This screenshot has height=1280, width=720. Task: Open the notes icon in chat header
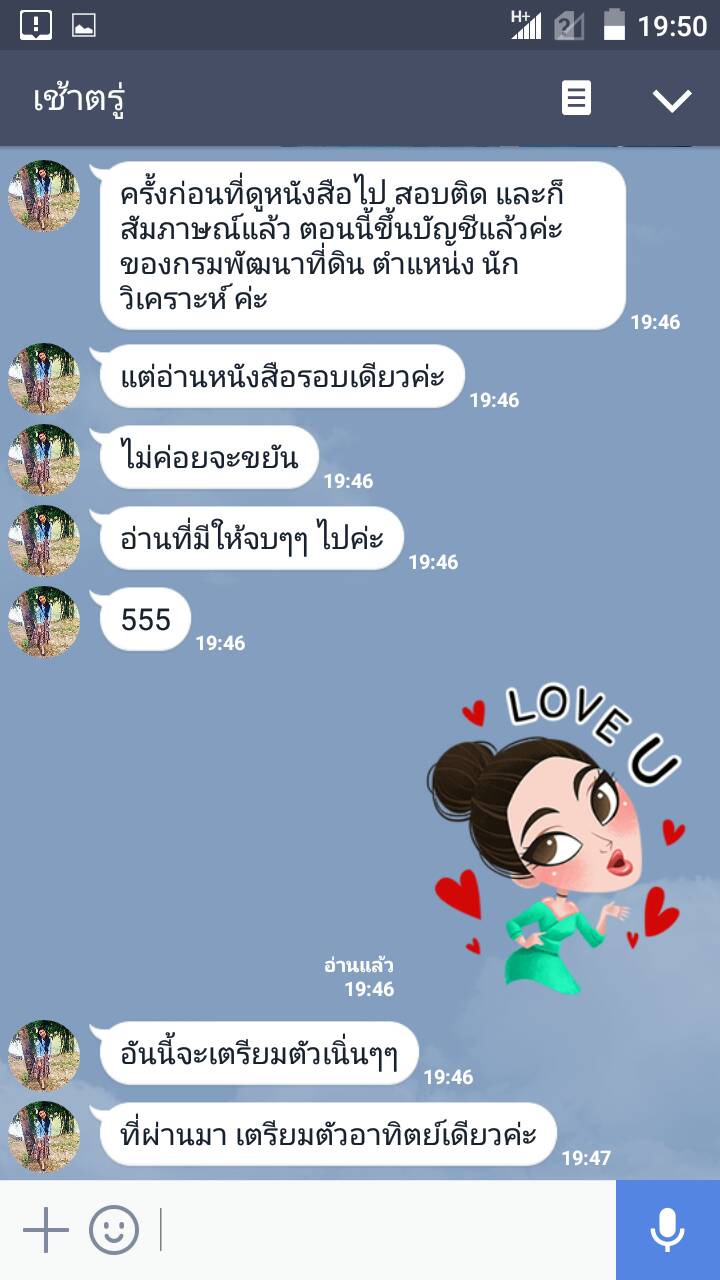coord(576,99)
